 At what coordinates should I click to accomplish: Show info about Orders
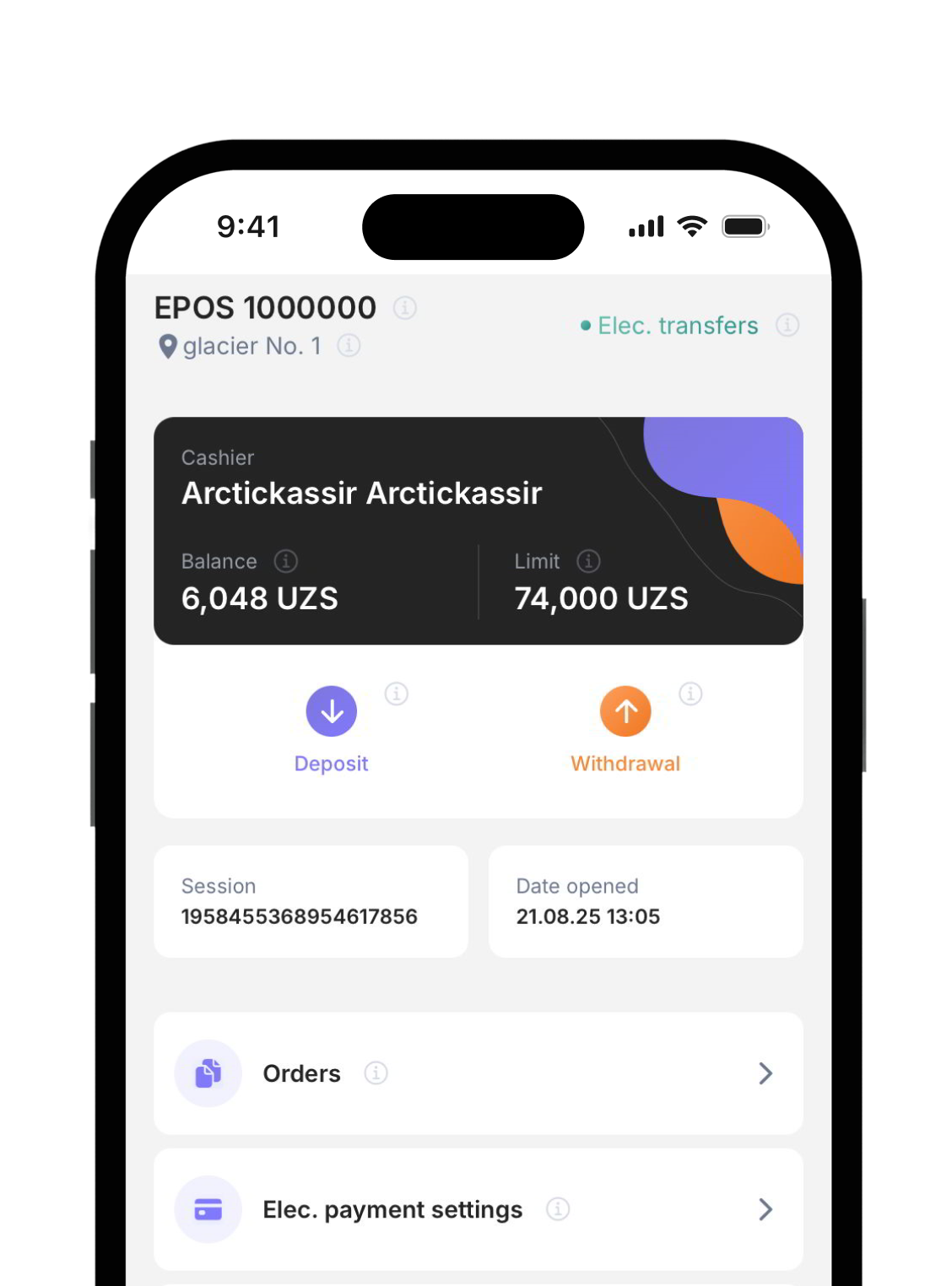(x=376, y=1073)
